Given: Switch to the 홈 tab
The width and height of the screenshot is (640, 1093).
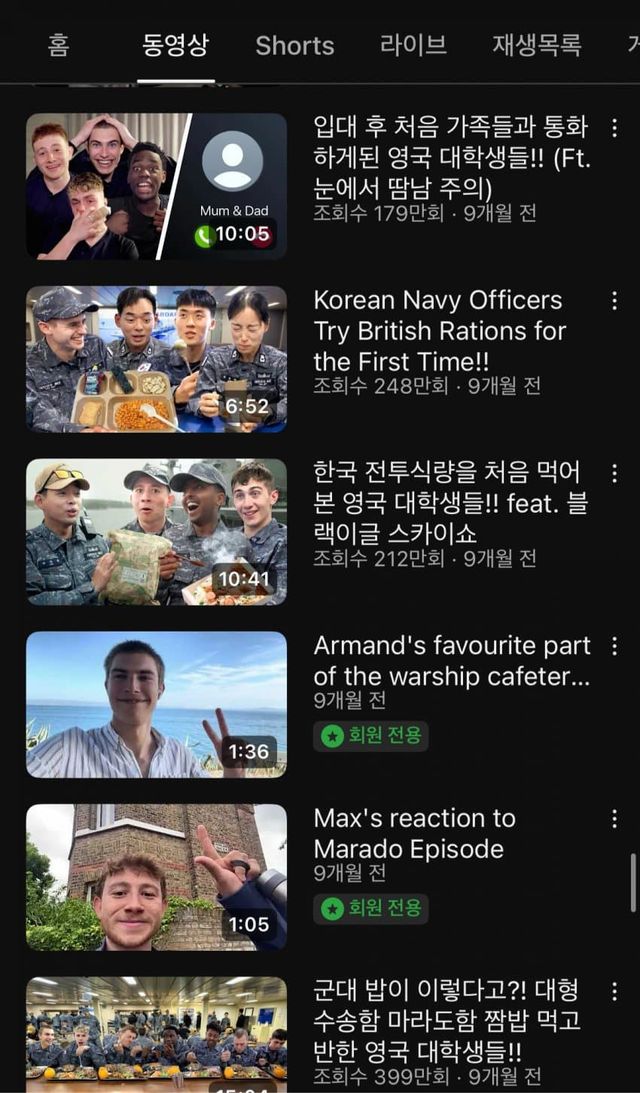Looking at the screenshot, I should click(x=58, y=45).
